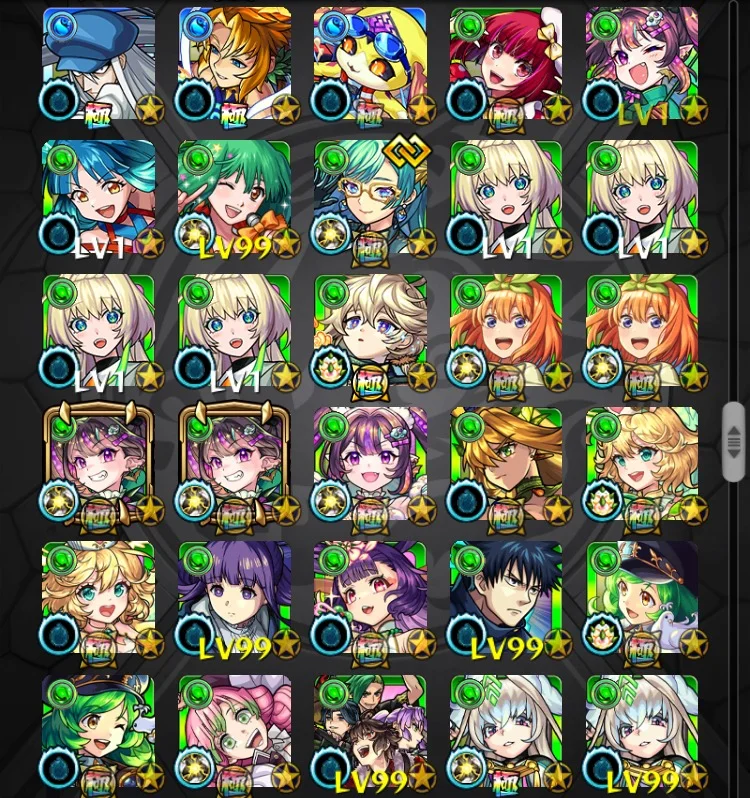Viewport: 750px width, 798px height.
Task: Select the white-haired character in blue cap
Action: (x=98, y=64)
